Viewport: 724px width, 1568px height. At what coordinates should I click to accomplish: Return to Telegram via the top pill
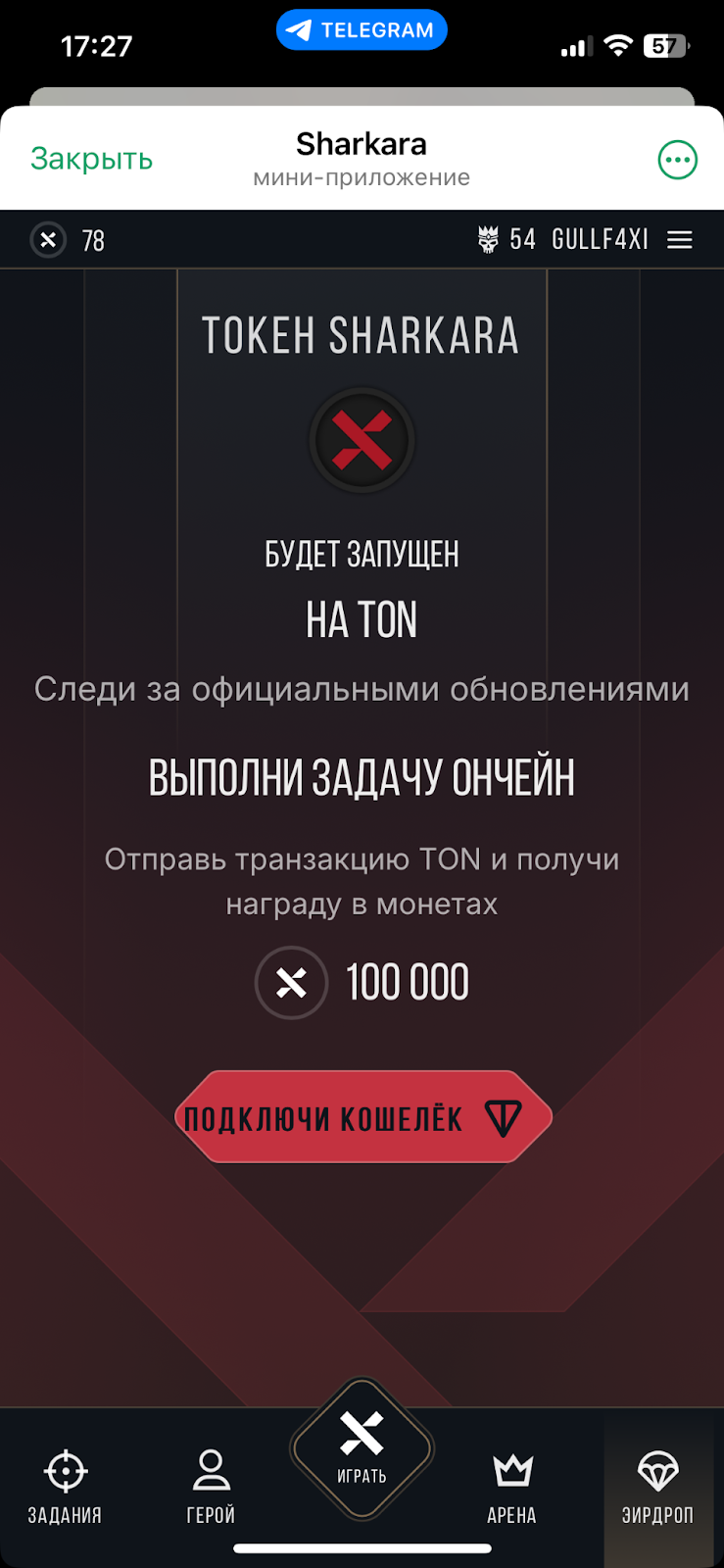click(x=362, y=30)
